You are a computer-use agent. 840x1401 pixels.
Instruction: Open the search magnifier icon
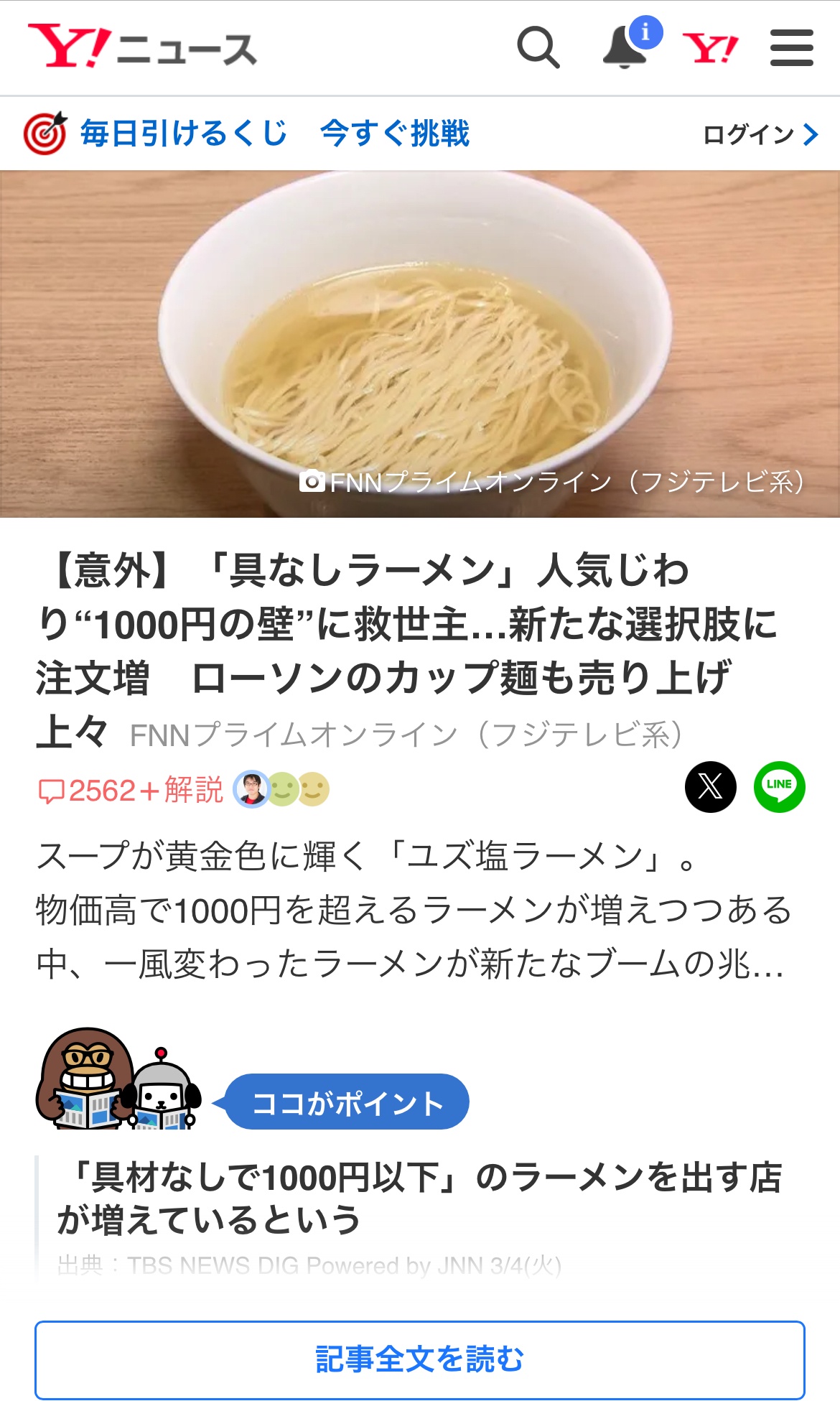click(x=538, y=48)
